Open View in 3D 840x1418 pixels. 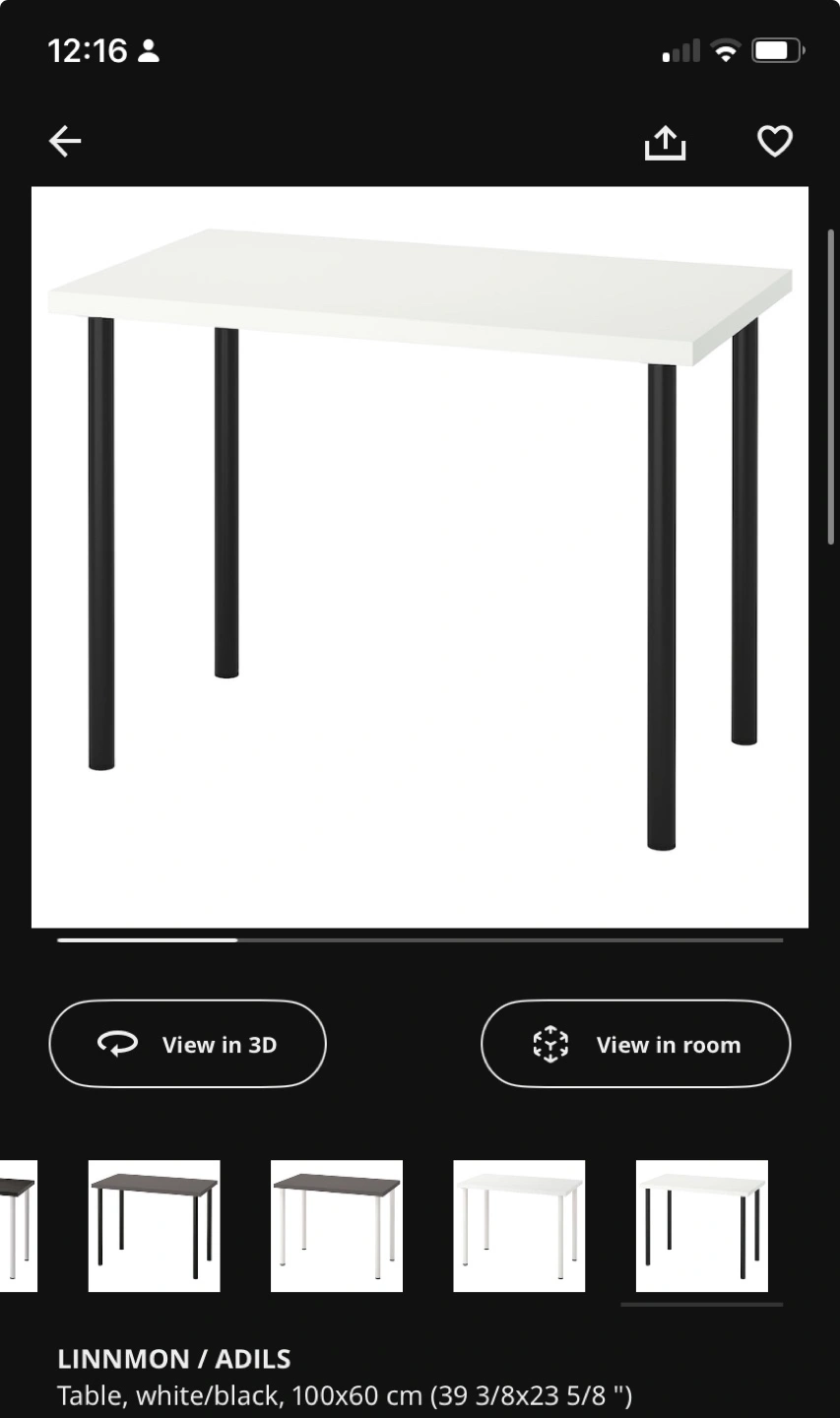(x=187, y=1044)
